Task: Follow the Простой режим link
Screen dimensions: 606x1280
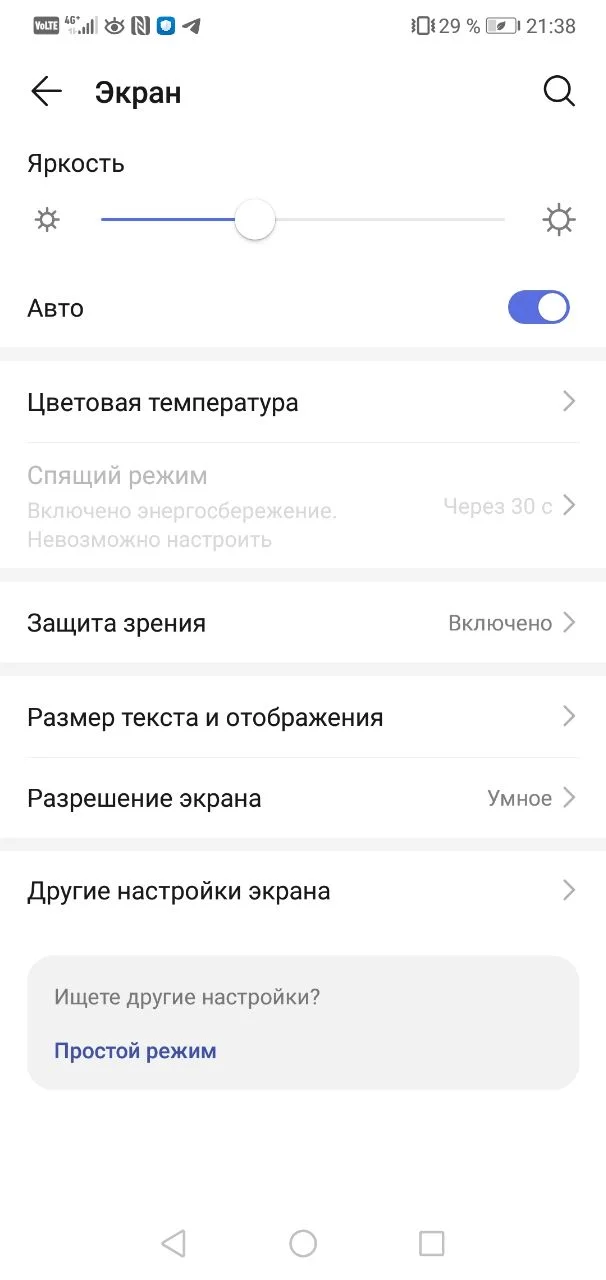Action: pyautogui.click(x=135, y=1051)
